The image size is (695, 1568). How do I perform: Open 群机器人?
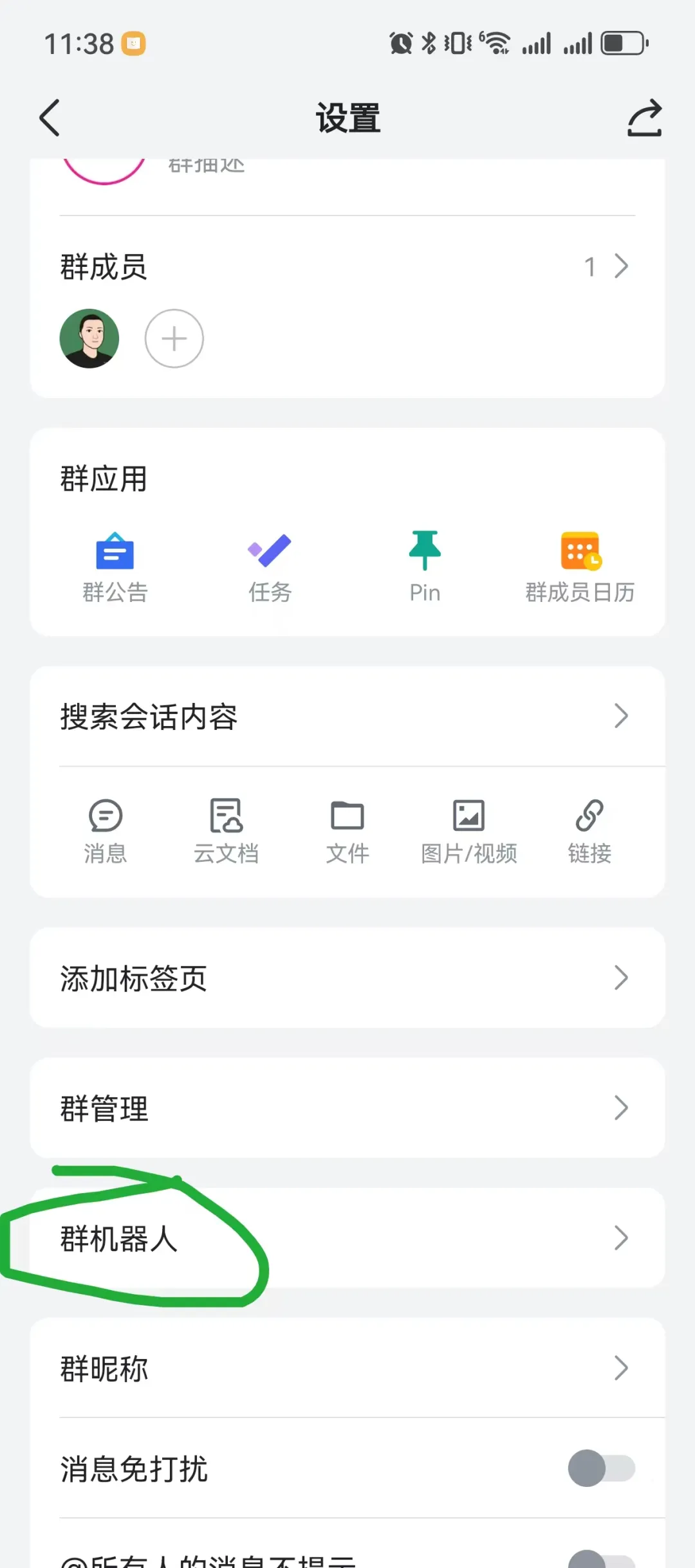[347, 1238]
